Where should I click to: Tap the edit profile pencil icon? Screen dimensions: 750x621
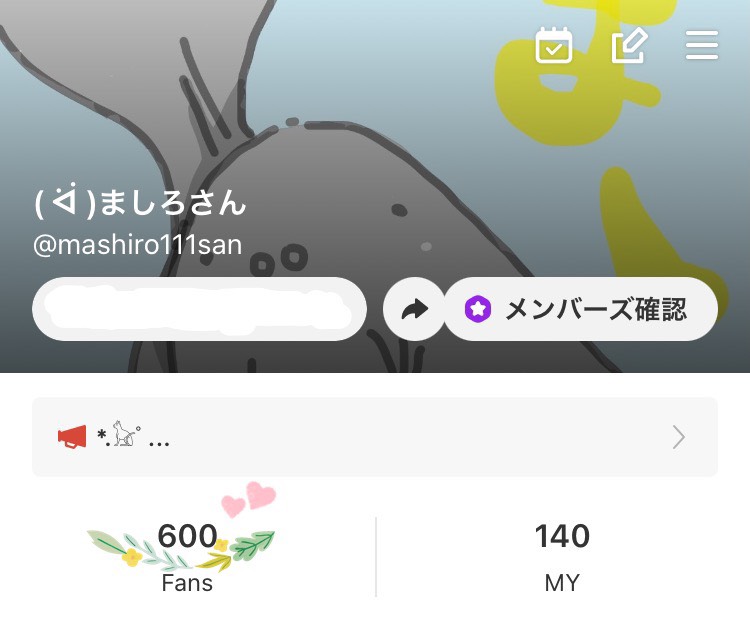629,46
